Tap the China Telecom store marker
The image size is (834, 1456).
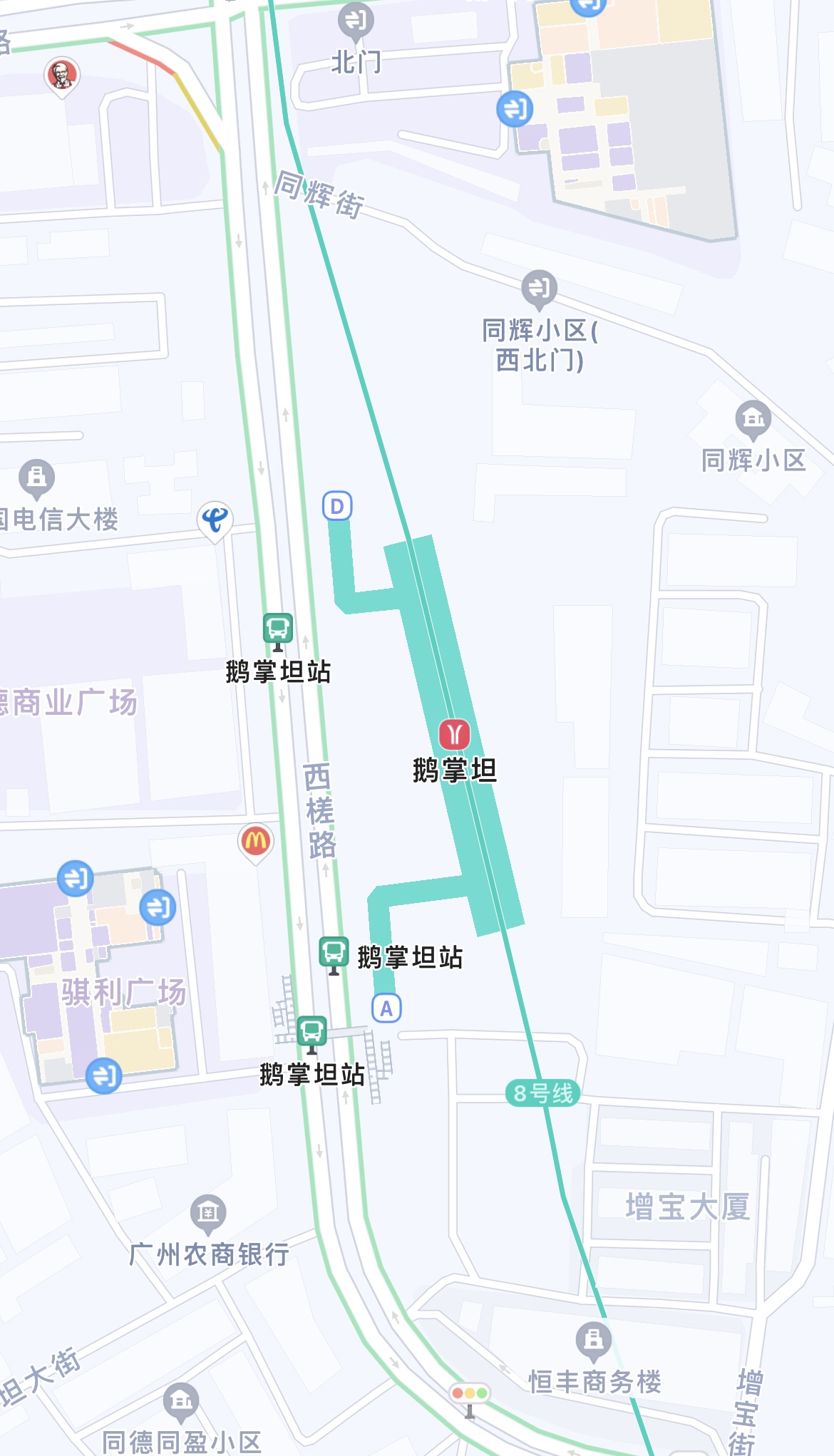click(x=215, y=519)
